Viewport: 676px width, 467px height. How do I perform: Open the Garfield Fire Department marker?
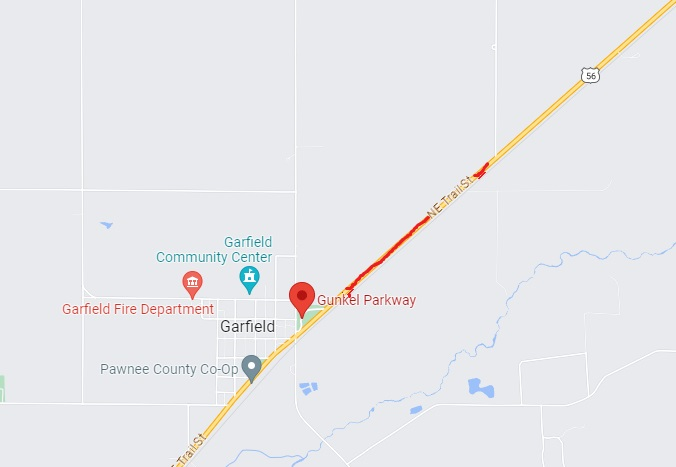[x=192, y=283]
